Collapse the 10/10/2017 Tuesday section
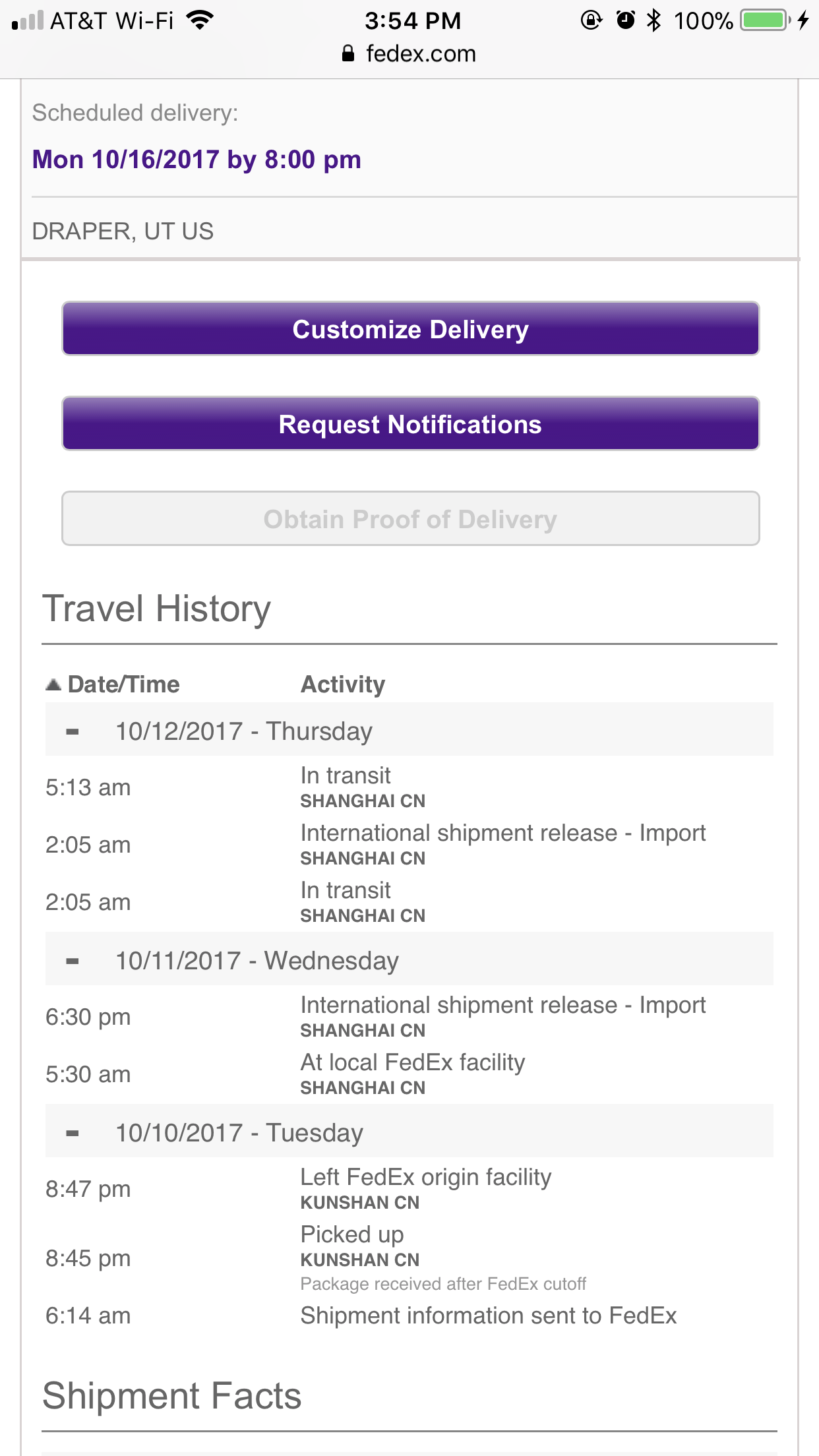Screen dimensions: 819x1456 73,1133
